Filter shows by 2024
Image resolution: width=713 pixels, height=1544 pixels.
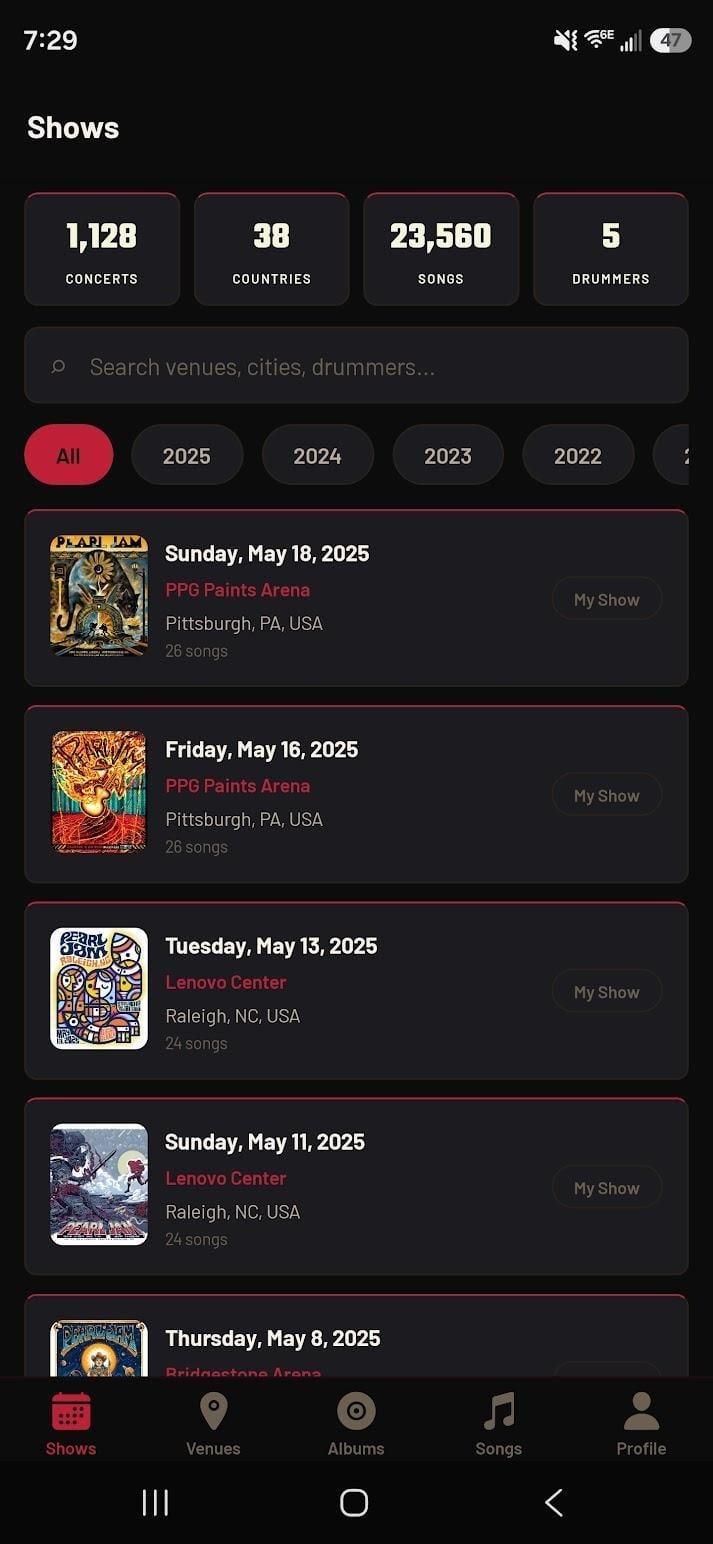point(317,456)
